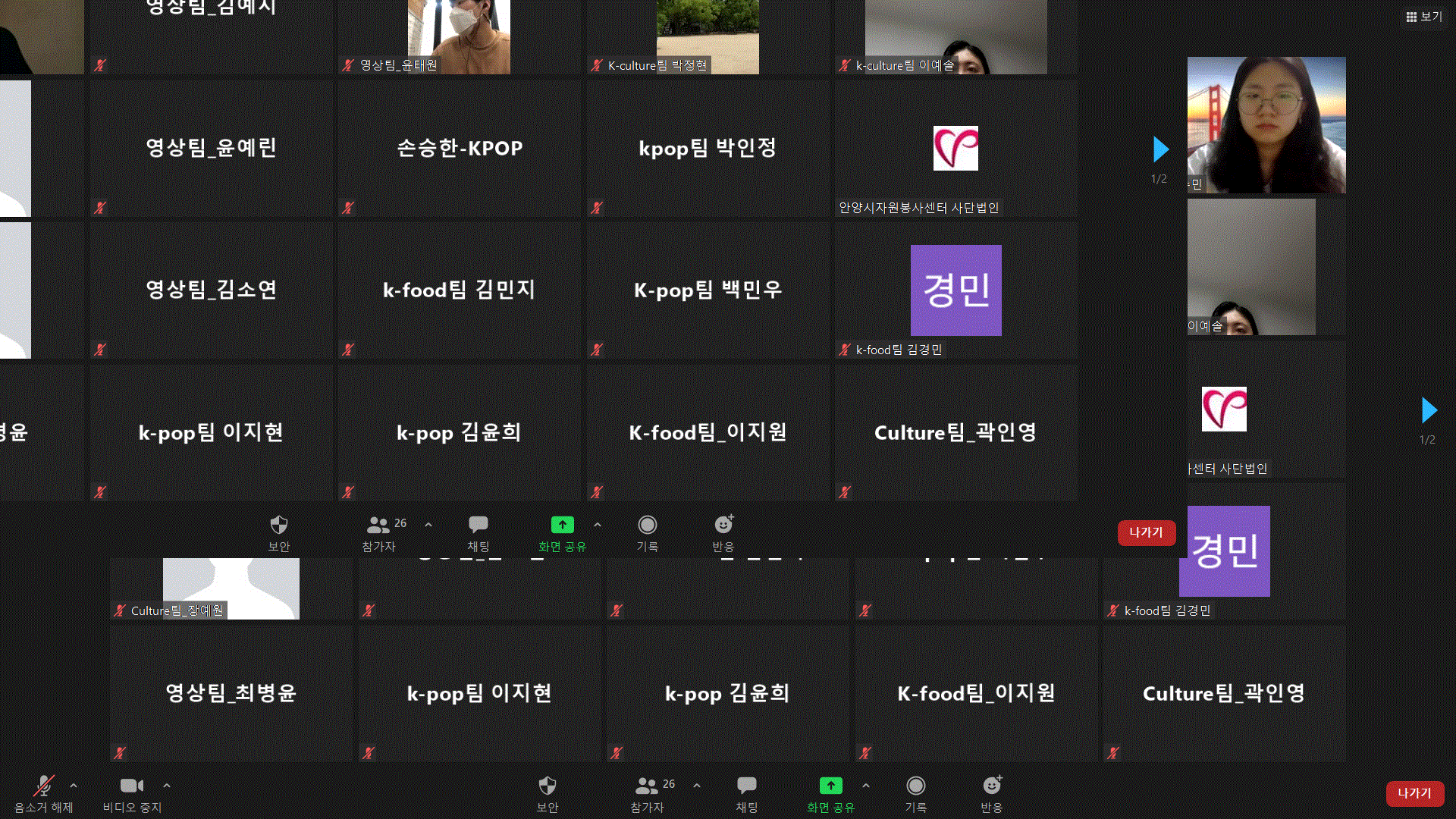This screenshot has height=819, width=1456.
Task: Expand audio options arrow beside 음소거 해제
Action: point(74,786)
